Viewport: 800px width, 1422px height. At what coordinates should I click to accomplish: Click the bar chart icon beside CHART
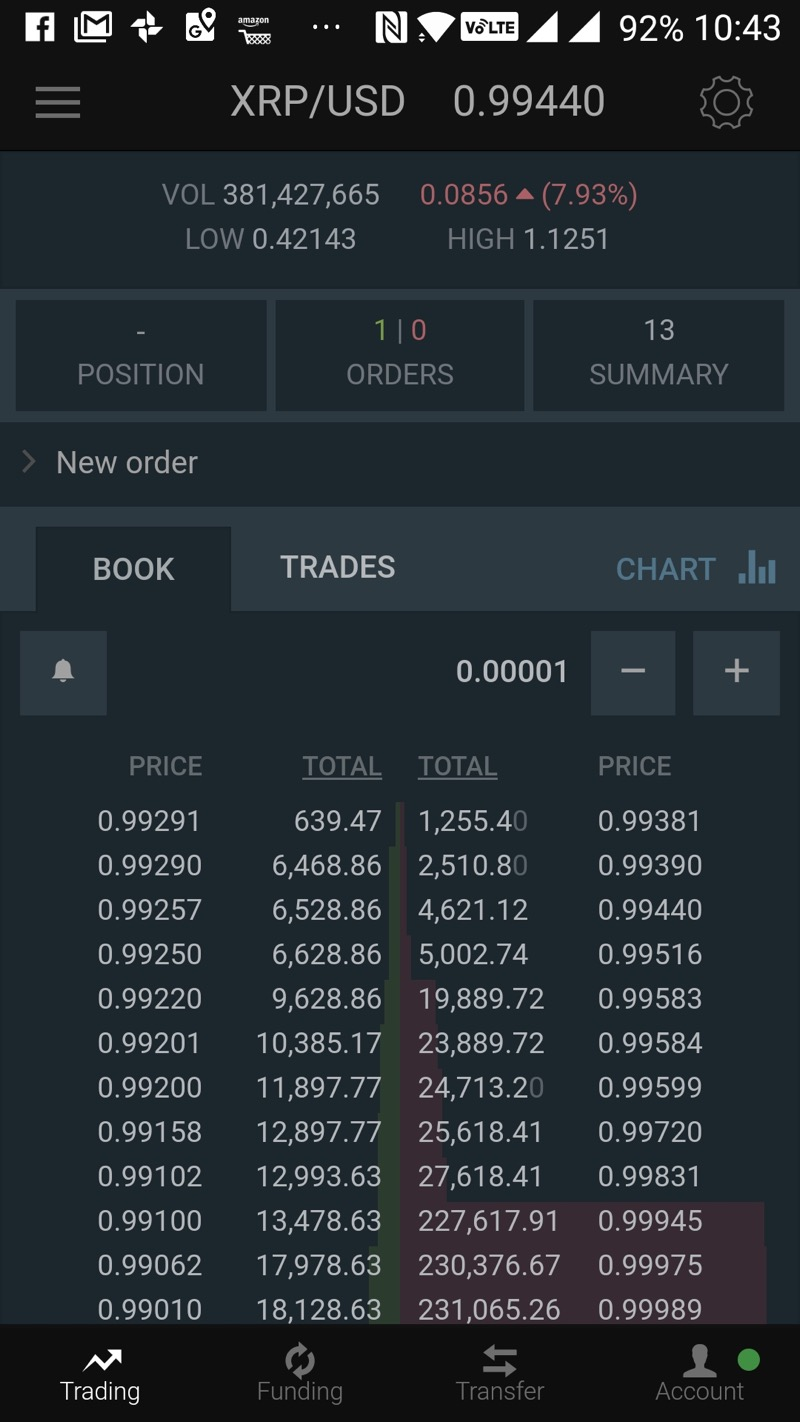755,568
